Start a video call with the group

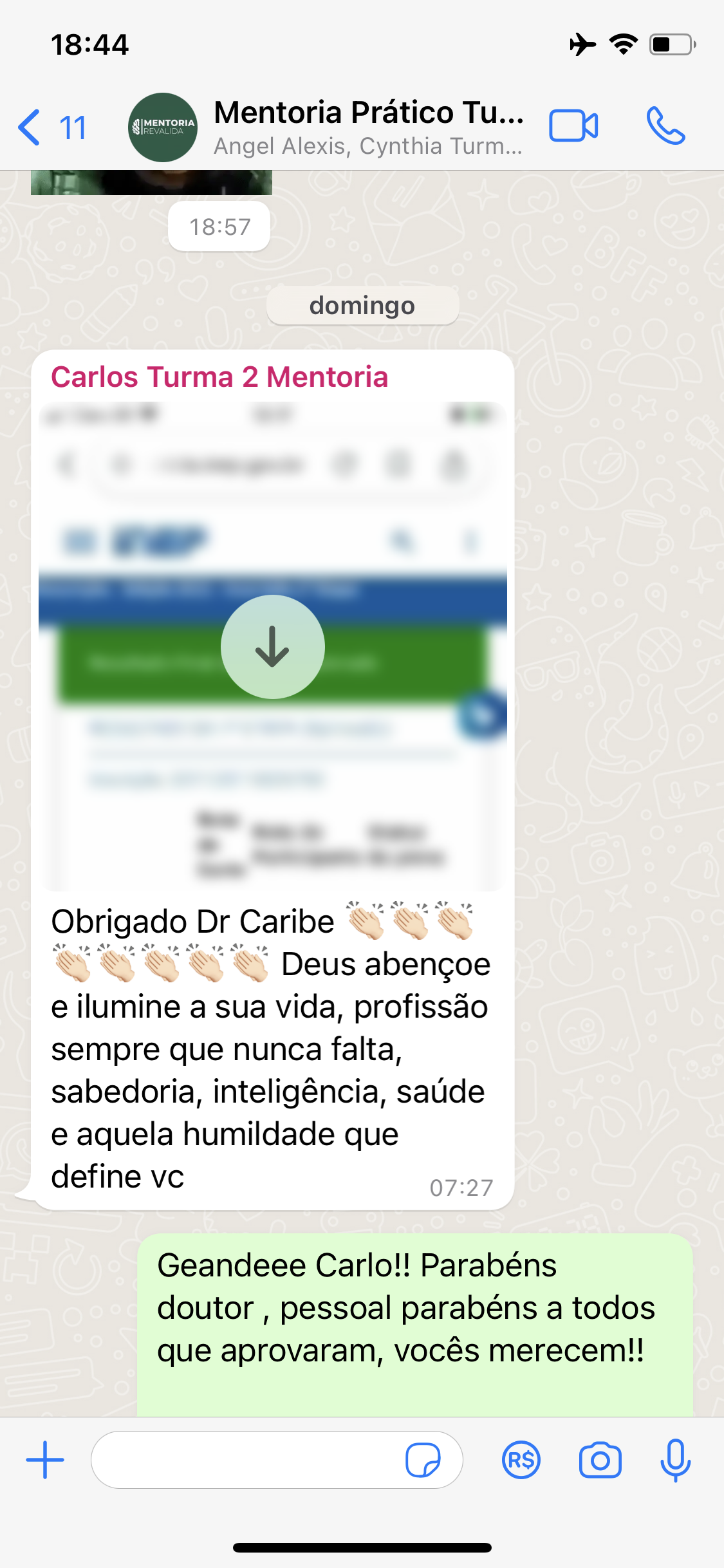(573, 126)
